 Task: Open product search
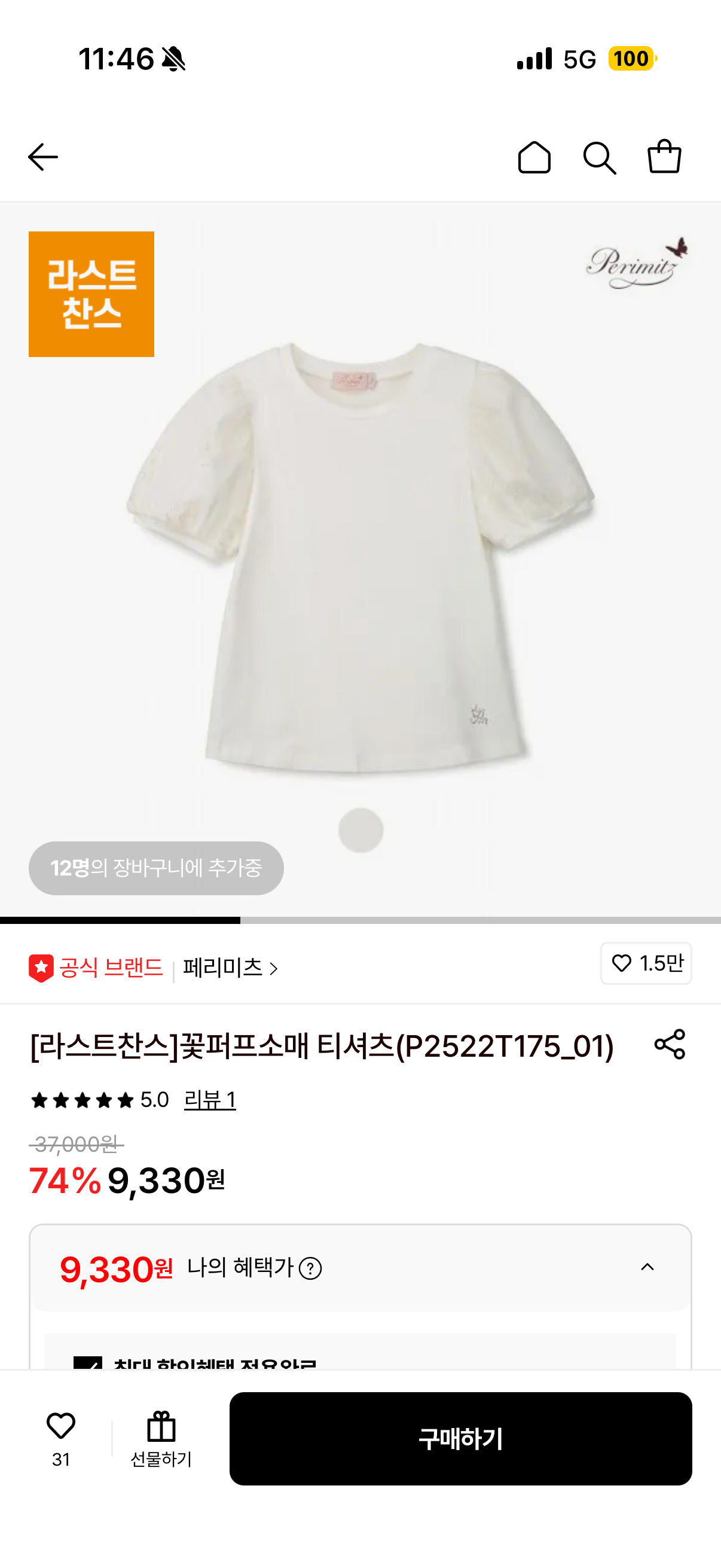tap(600, 157)
